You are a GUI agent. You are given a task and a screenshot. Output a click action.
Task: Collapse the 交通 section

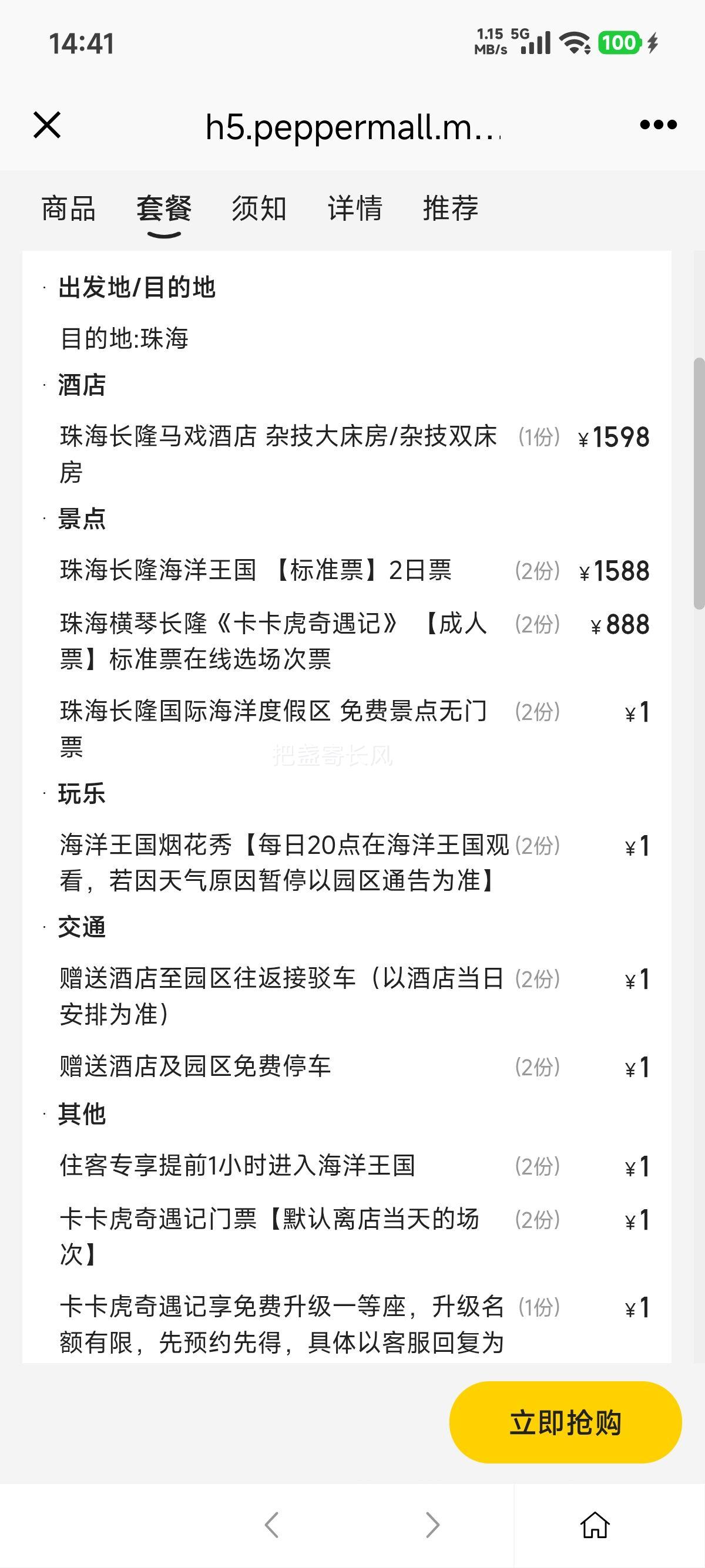81,926
